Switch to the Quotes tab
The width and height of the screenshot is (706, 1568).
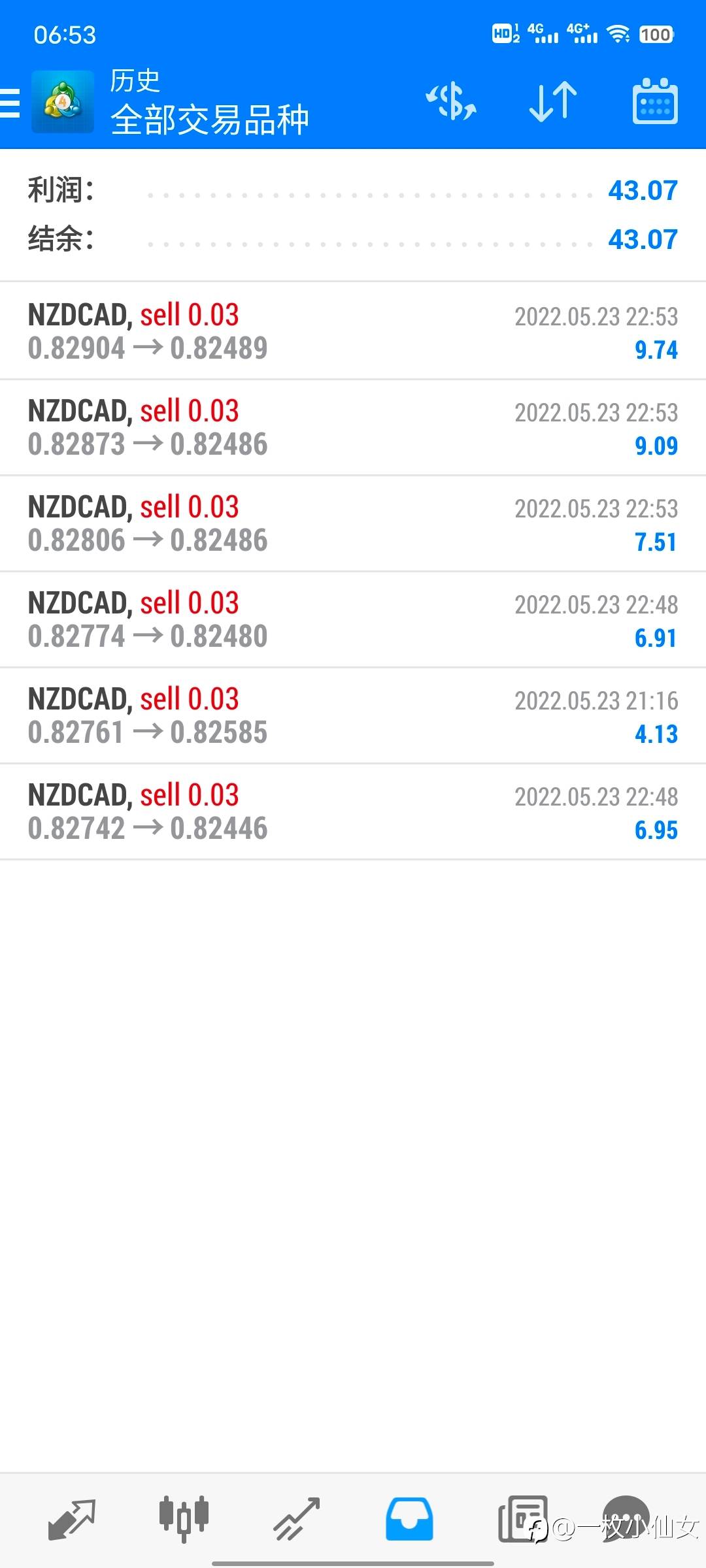pyautogui.click(x=72, y=1518)
